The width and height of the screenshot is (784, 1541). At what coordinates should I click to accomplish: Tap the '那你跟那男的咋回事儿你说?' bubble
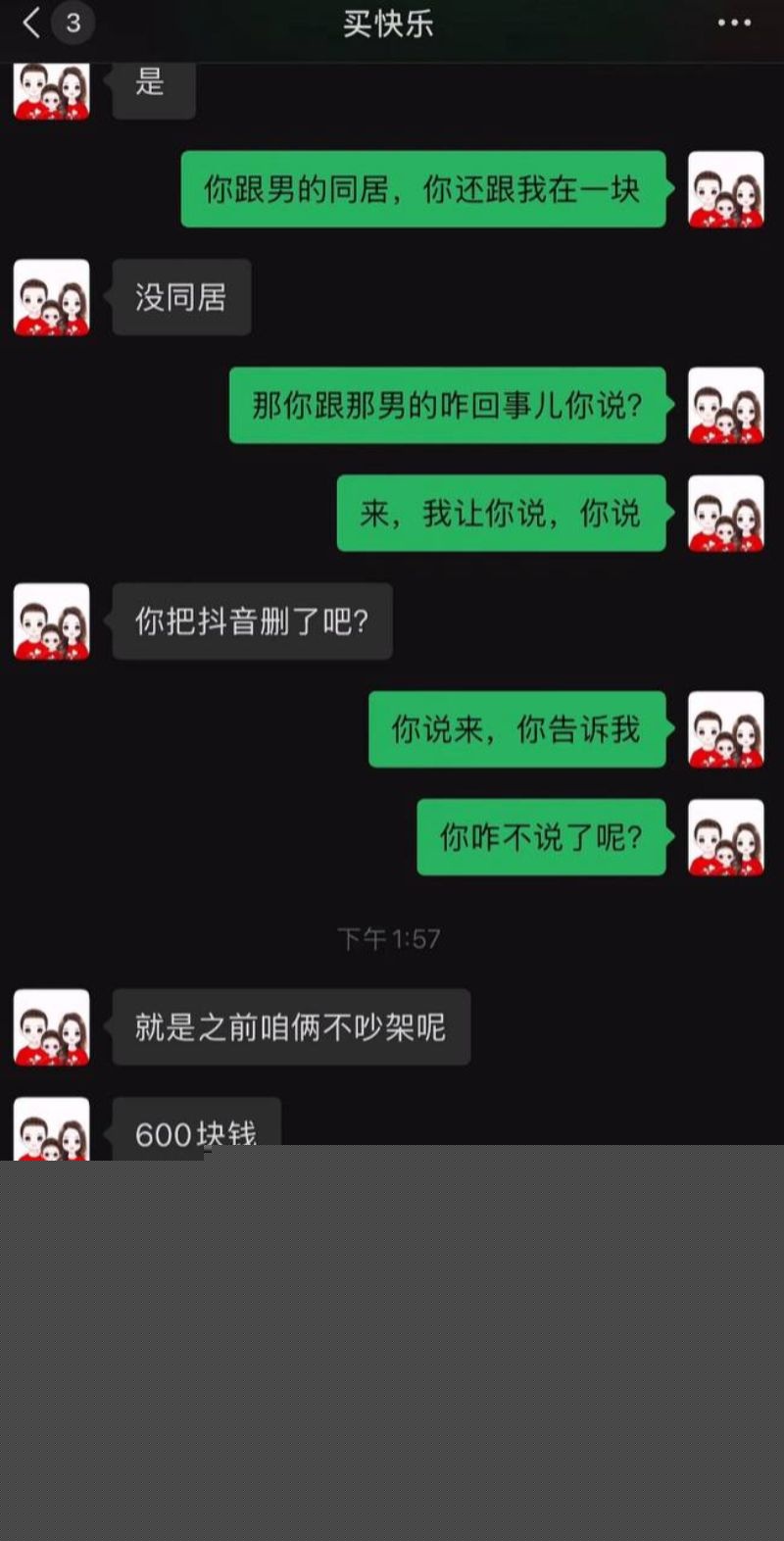pyautogui.click(x=447, y=405)
